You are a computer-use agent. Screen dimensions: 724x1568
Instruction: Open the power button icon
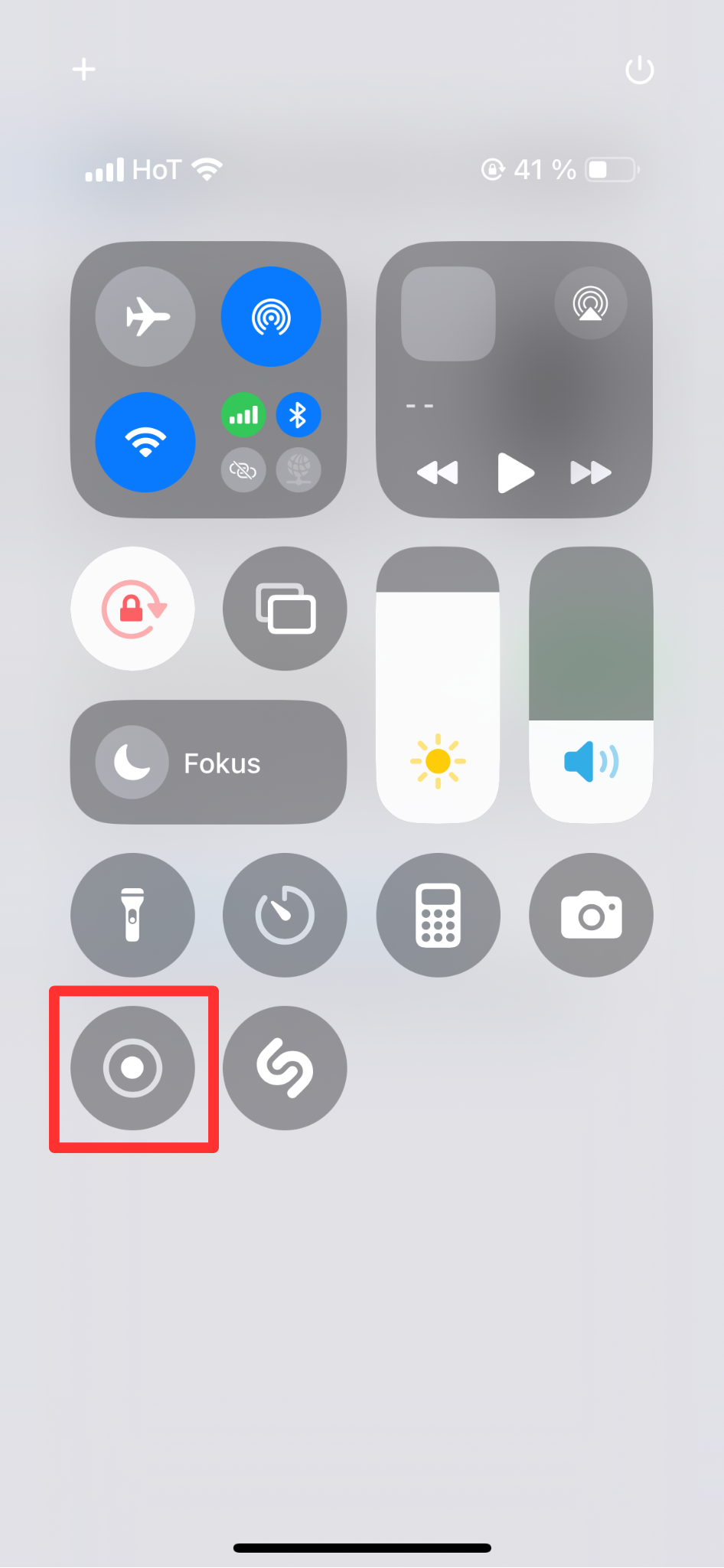639,70
